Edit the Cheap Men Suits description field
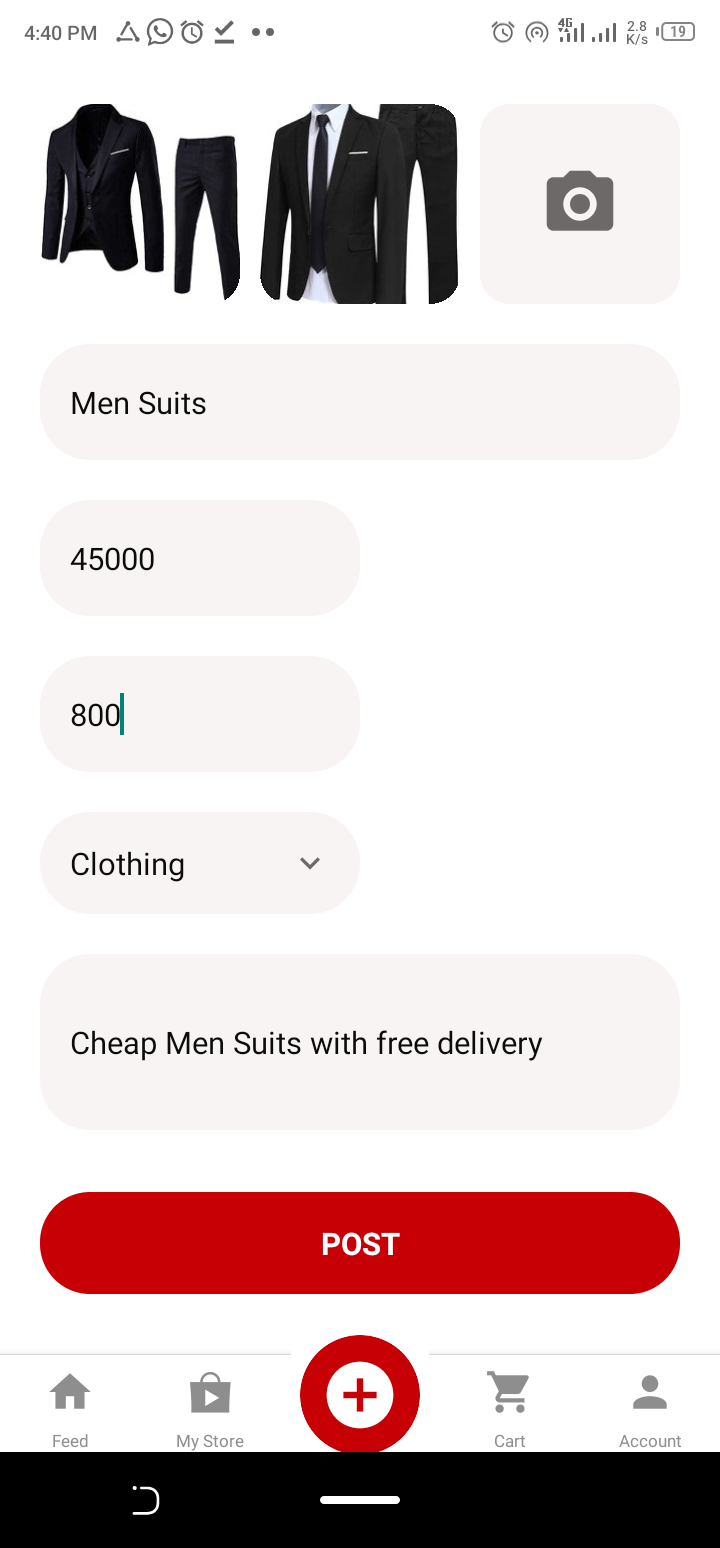Viewport: 720px width, 1548px height. 360,1042
